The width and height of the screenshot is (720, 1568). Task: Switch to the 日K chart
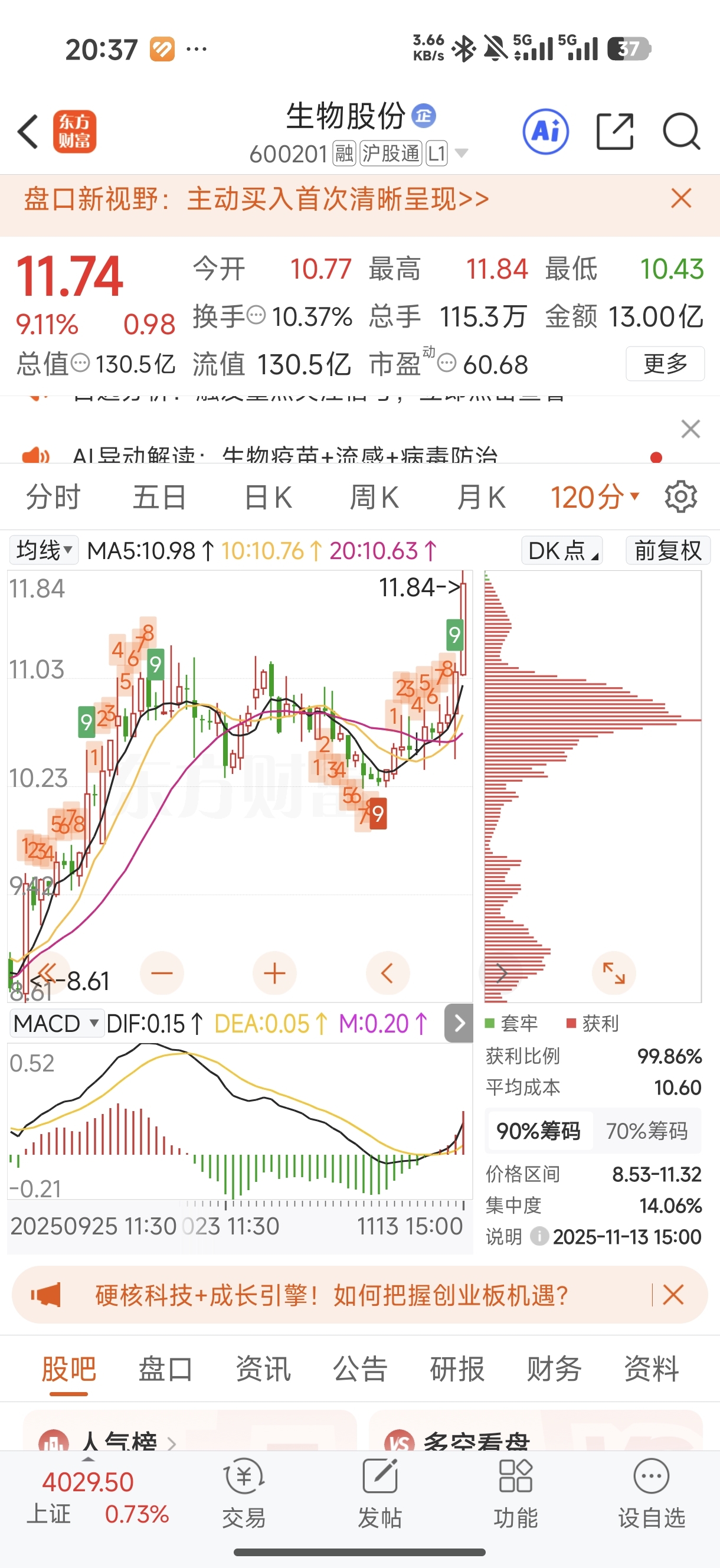point(268,496)
